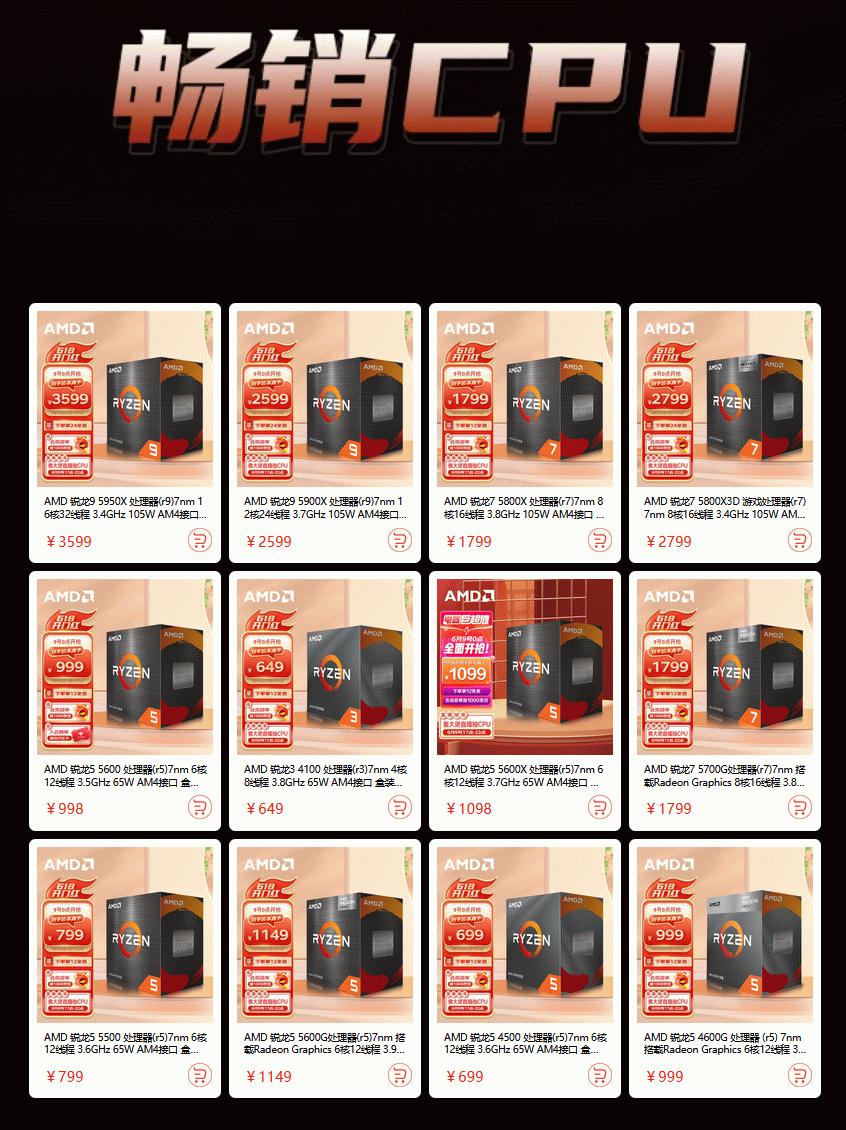The width and height of the screenshot is (846, 1130).
Task: Add Ryzen 5 5600 to cart
Action: pyautogui.click(x=200, y=808)
